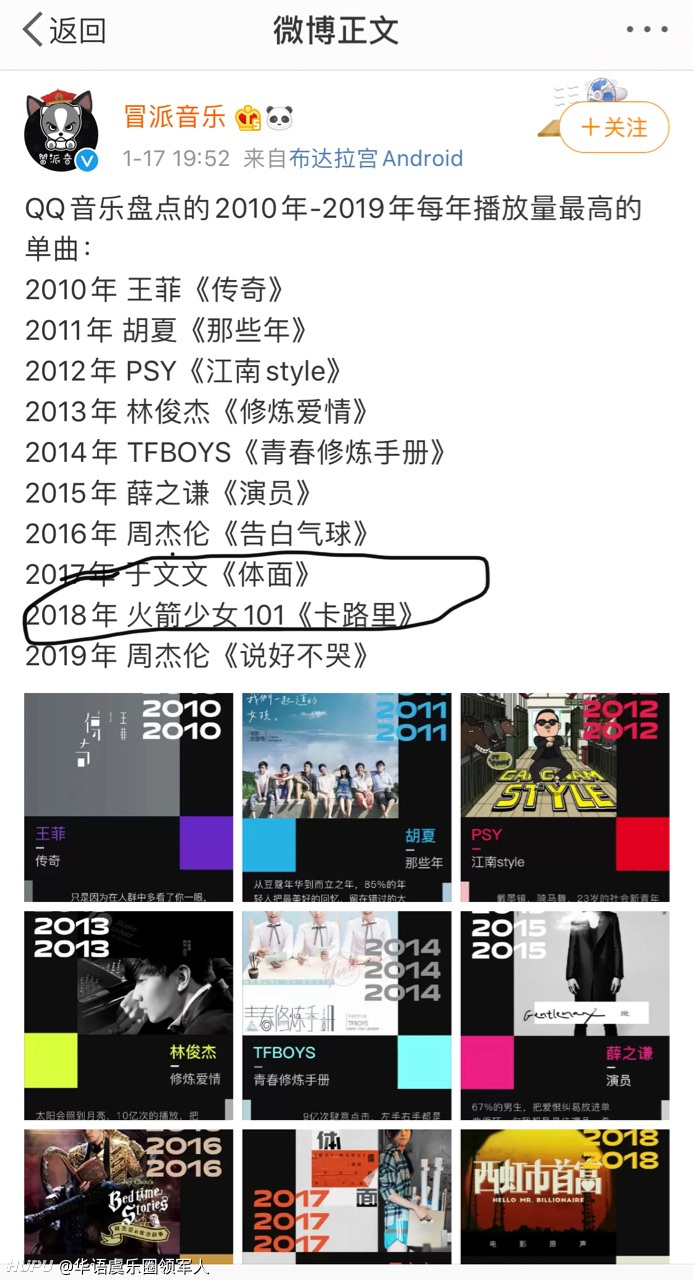
Task: Open the 冒派音乐 username link
Action: [175, 117]
